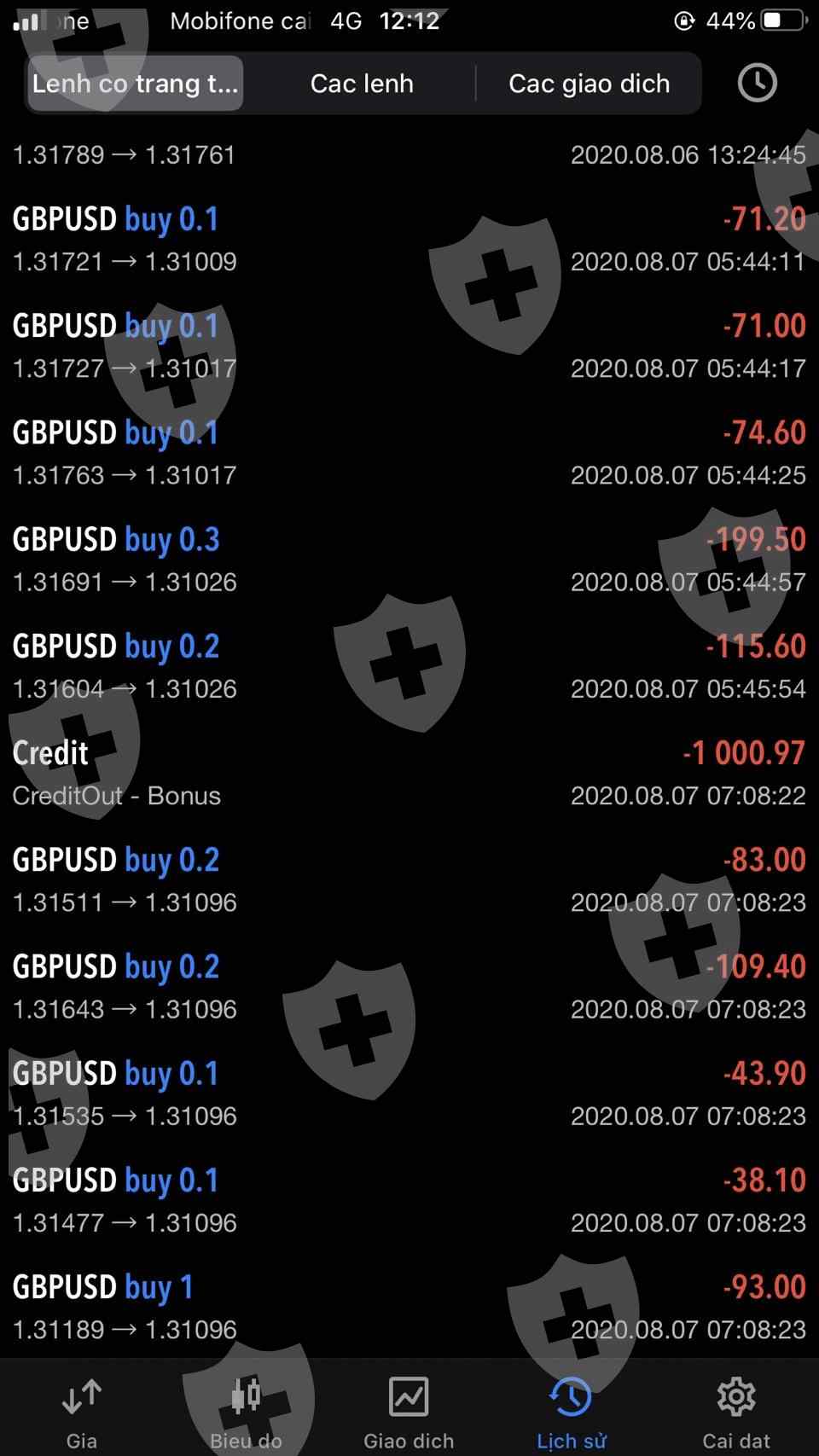The width and height of the screenshot is (819, 1456).
Task: Expand the trade with -71.20 loss
Action: coord(409,240)
